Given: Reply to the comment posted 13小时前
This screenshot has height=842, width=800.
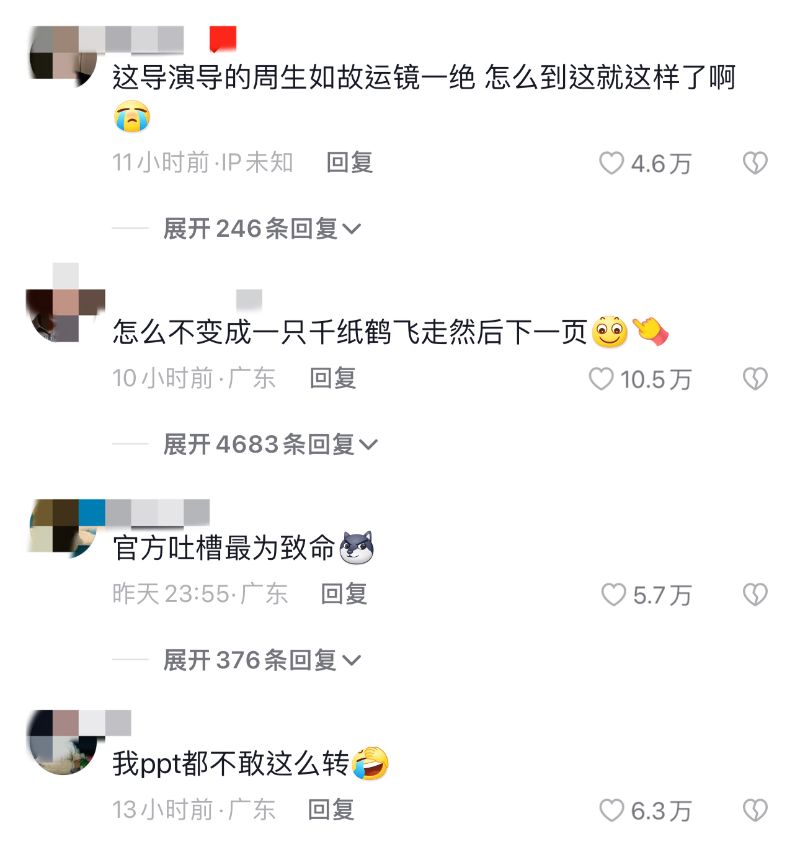Looking at the screenshot, I should (x=331, y=810).
